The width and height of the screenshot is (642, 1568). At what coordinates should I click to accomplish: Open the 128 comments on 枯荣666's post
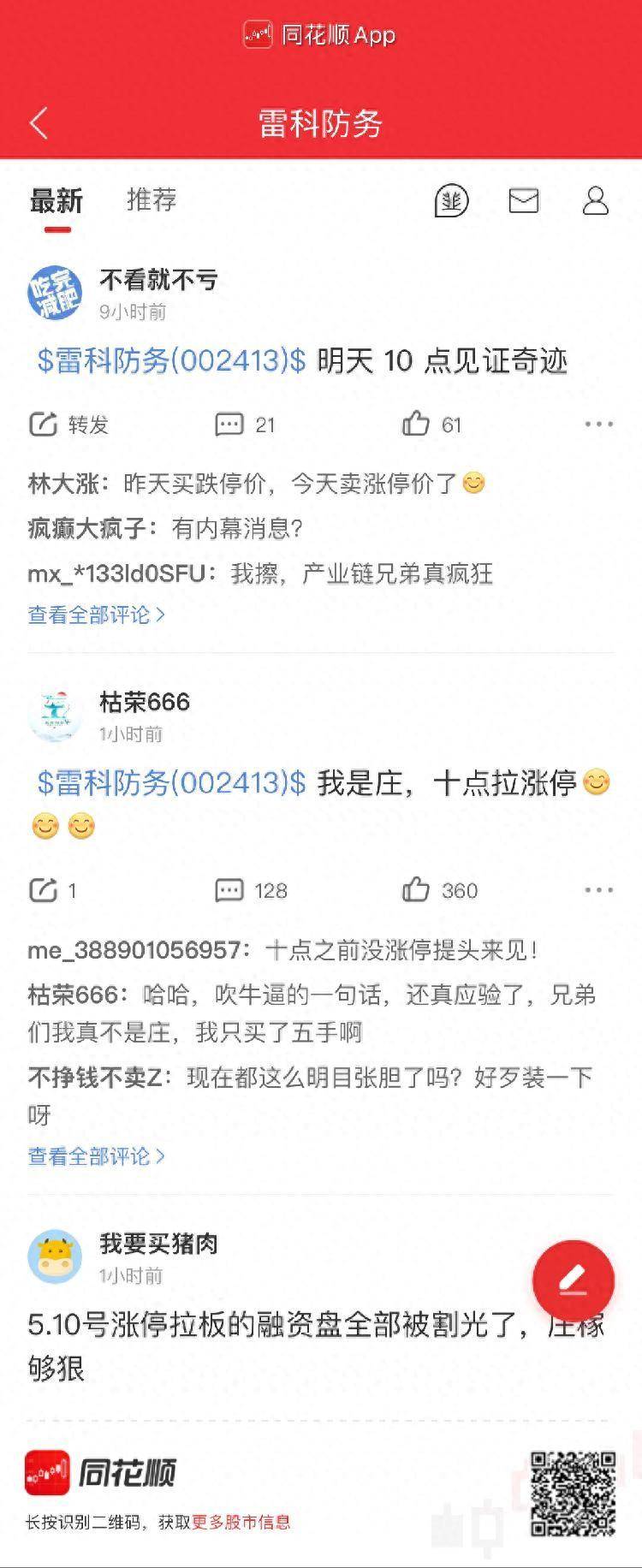coord(250,891)
